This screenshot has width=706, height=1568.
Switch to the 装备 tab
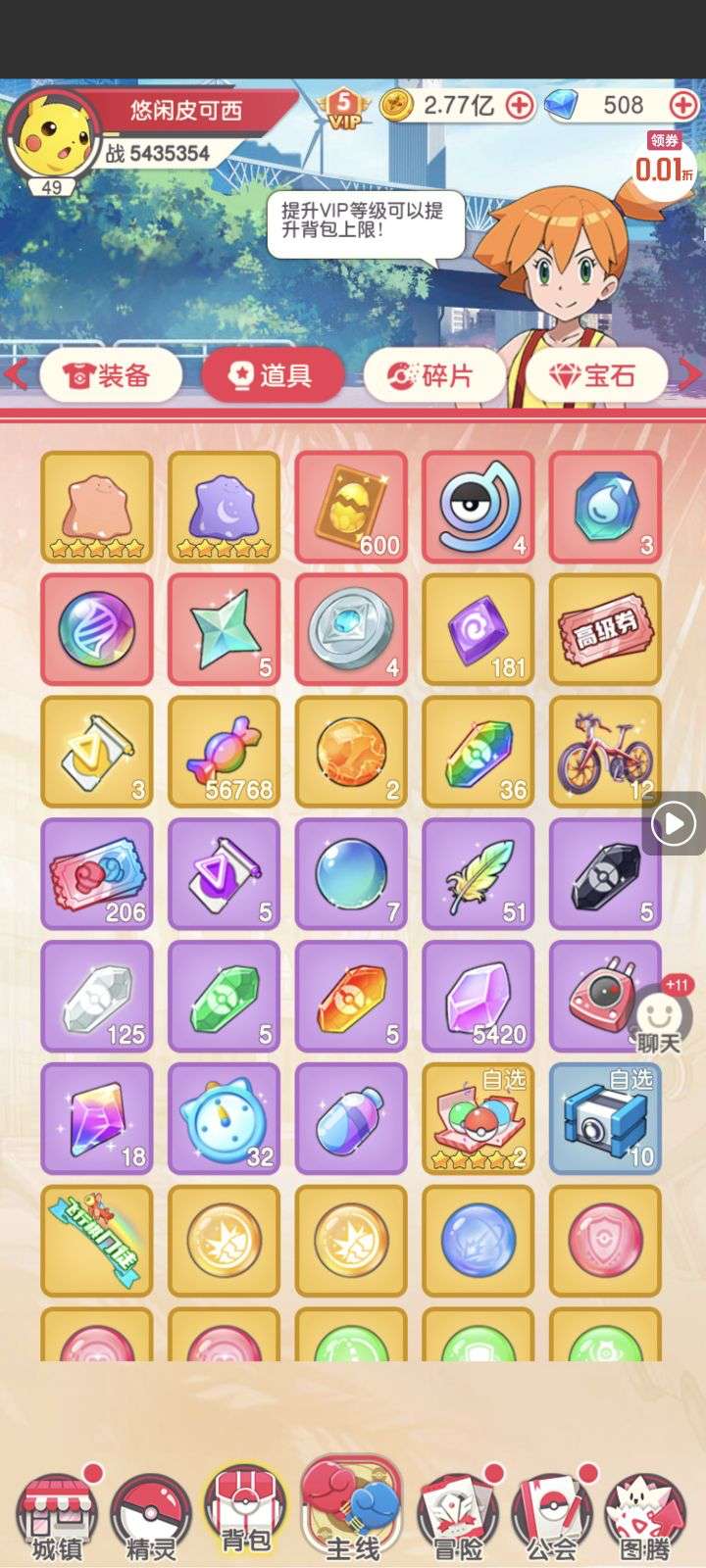coord(111,374)
